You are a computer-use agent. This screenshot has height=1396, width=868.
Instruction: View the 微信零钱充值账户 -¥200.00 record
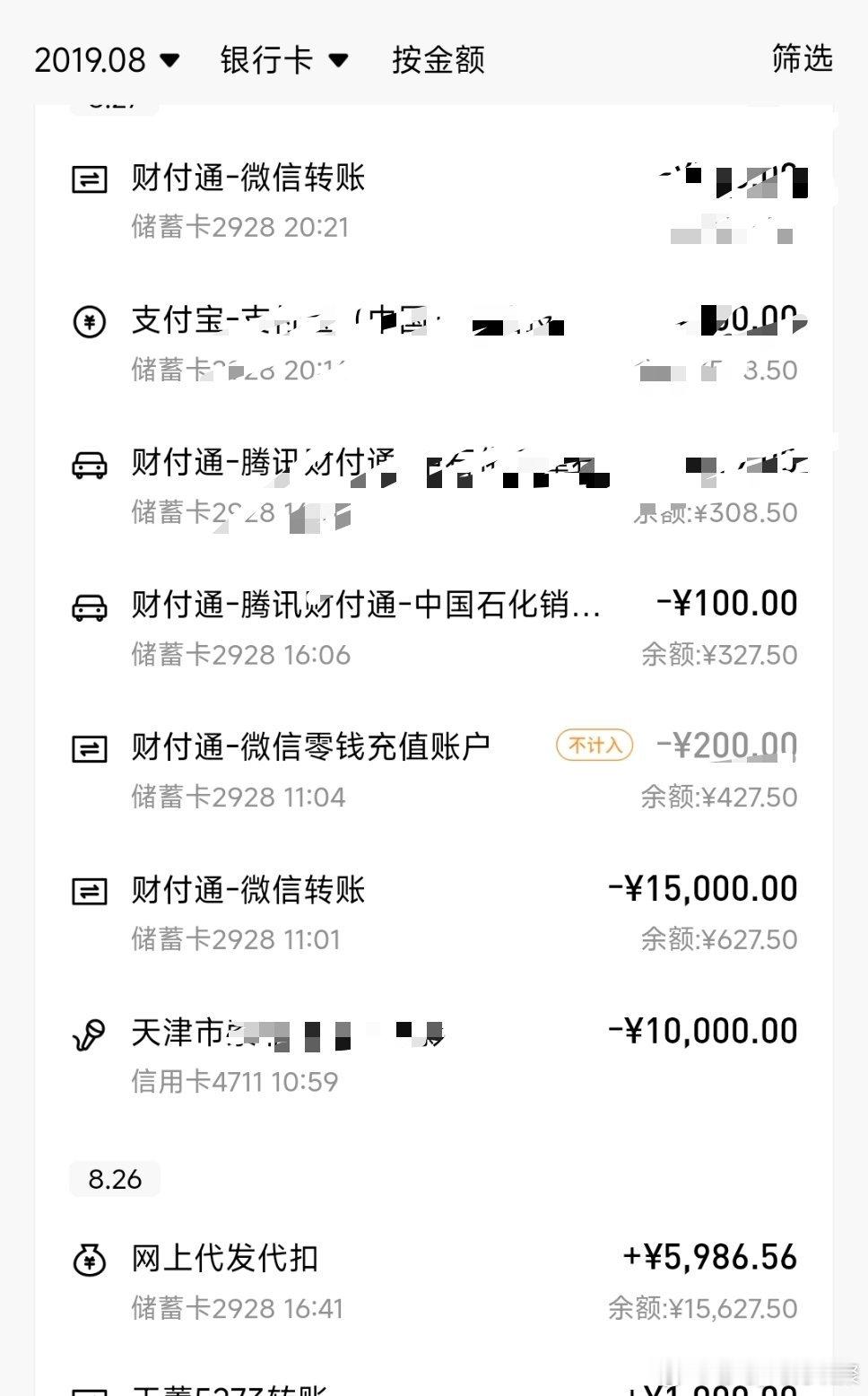(434, 771)
